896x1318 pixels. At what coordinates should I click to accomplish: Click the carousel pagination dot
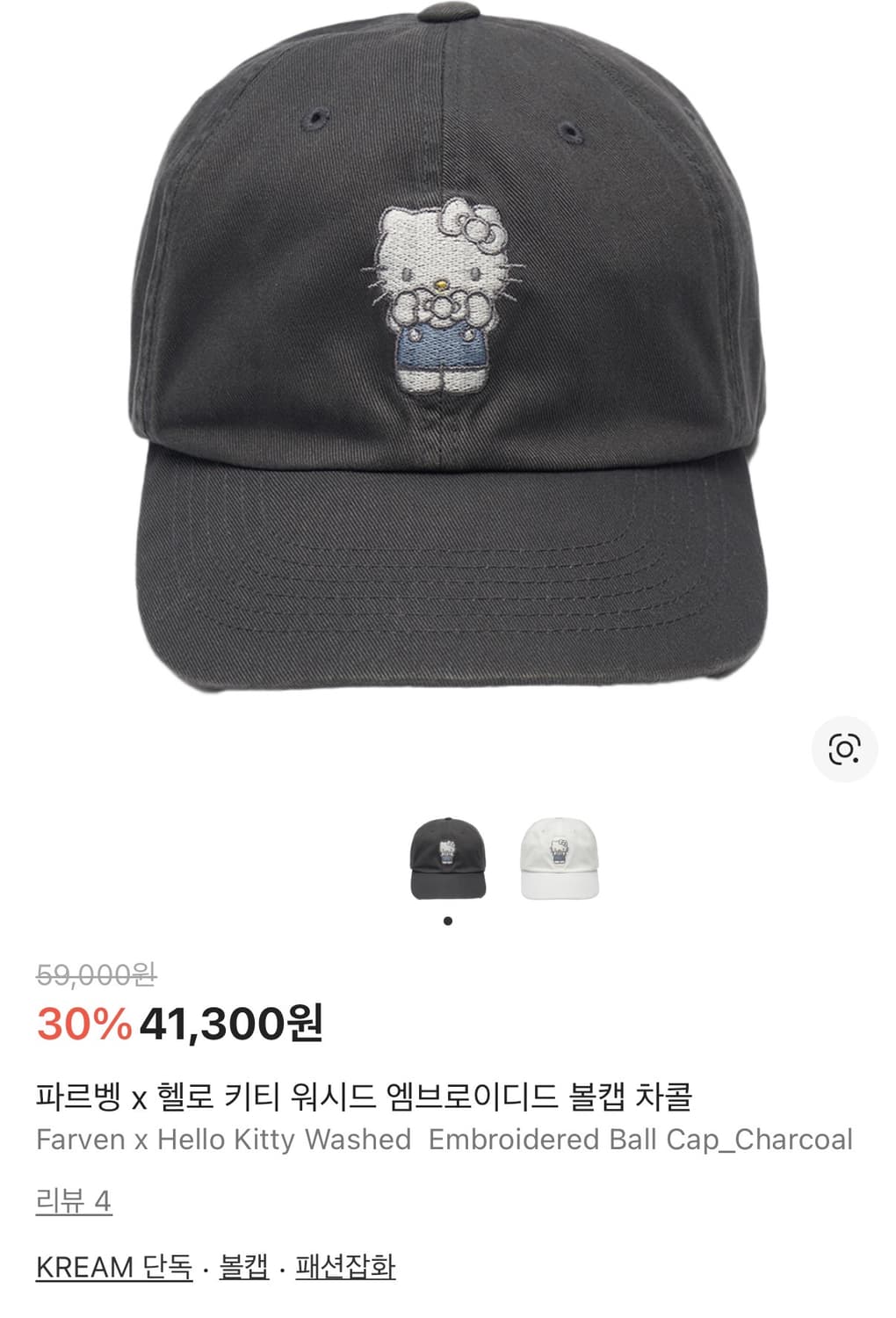[x=447, y=921]
